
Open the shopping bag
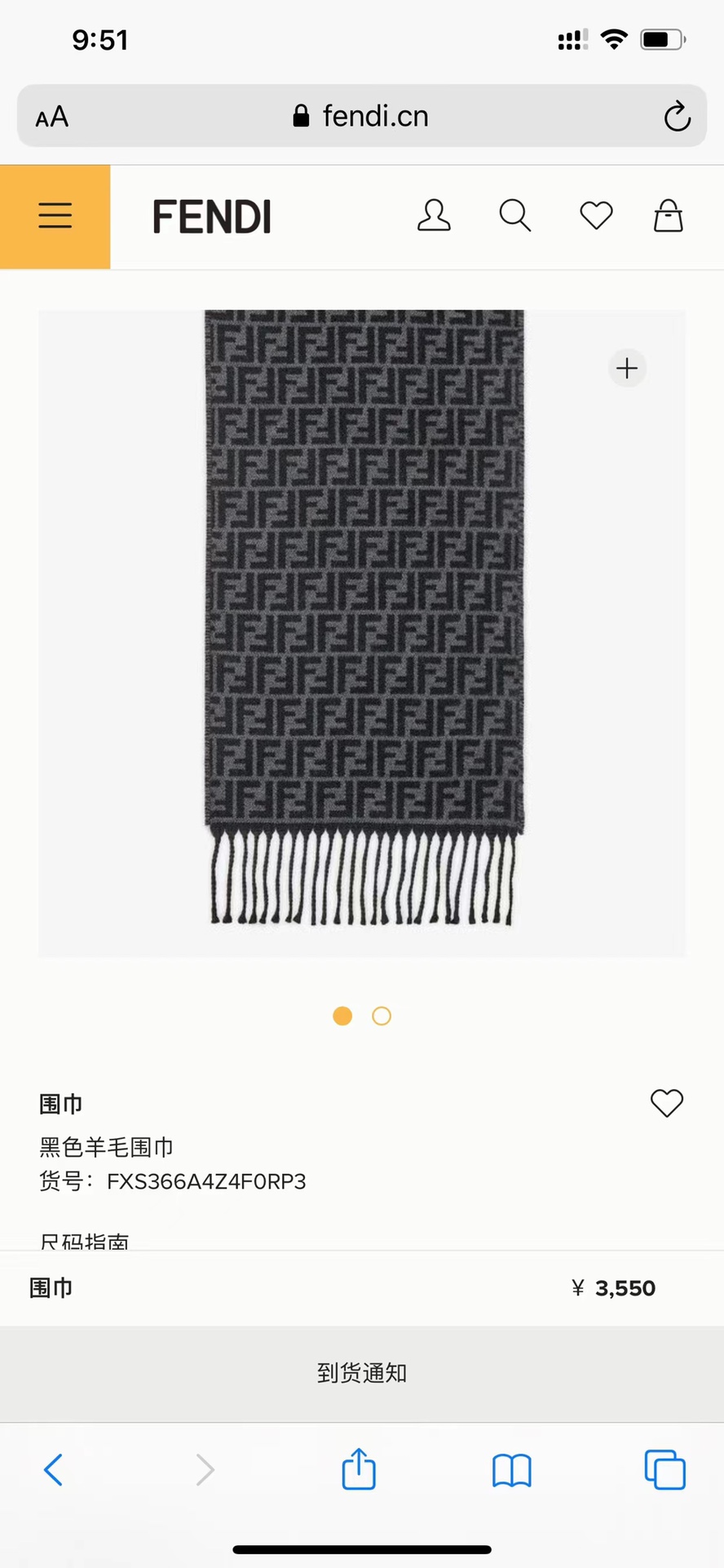[x=668, y=216]
